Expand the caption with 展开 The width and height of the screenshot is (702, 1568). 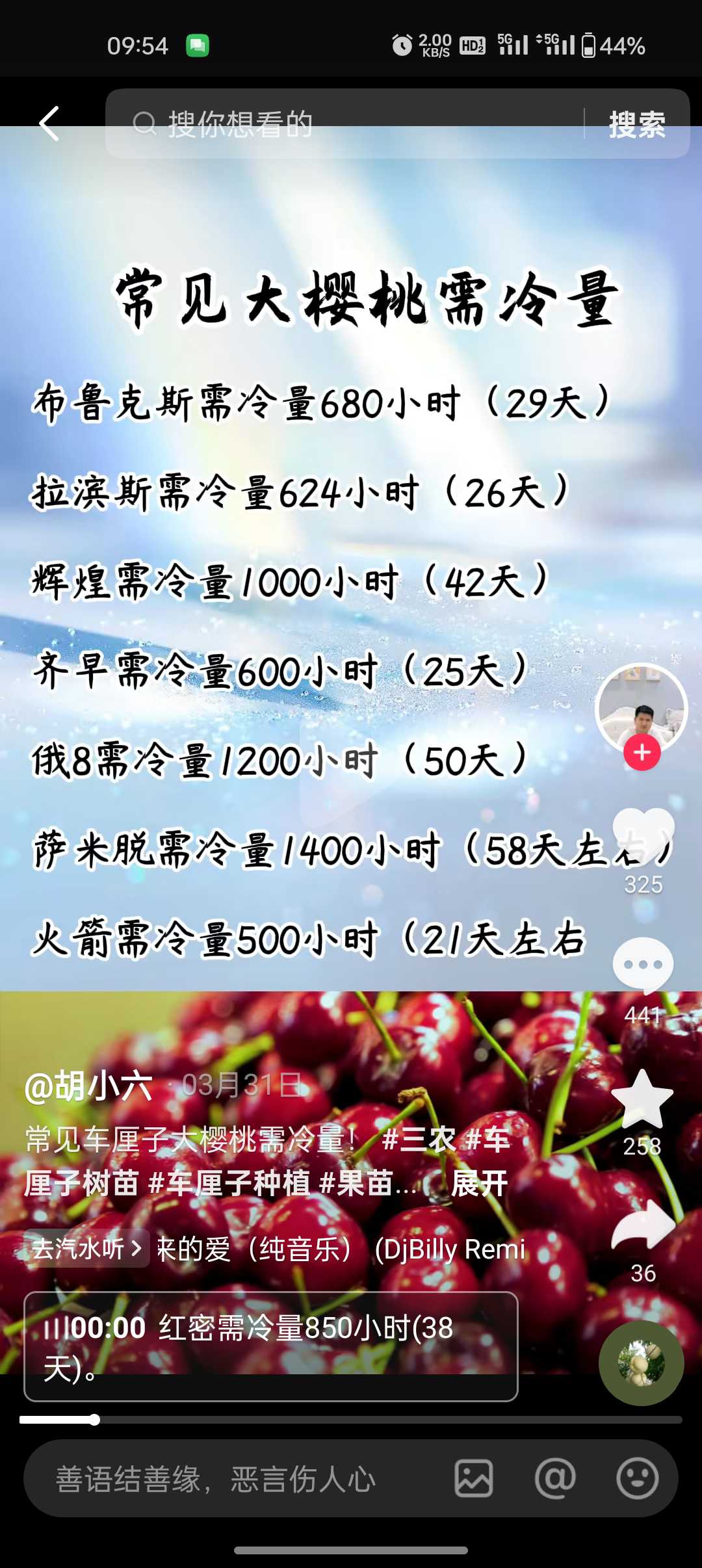click(x=480, y=1183)
